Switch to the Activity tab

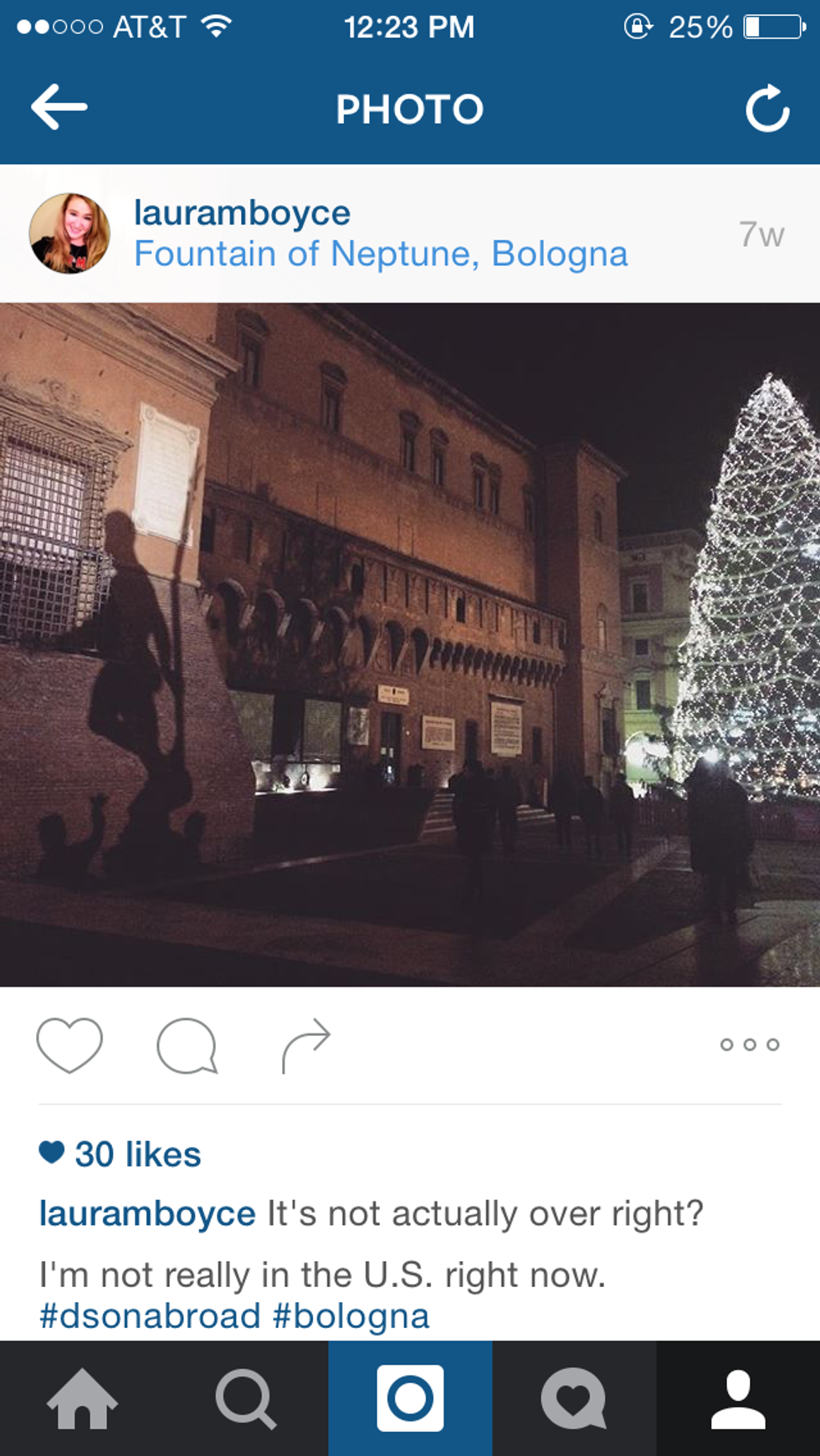[x=574, y=1399]
